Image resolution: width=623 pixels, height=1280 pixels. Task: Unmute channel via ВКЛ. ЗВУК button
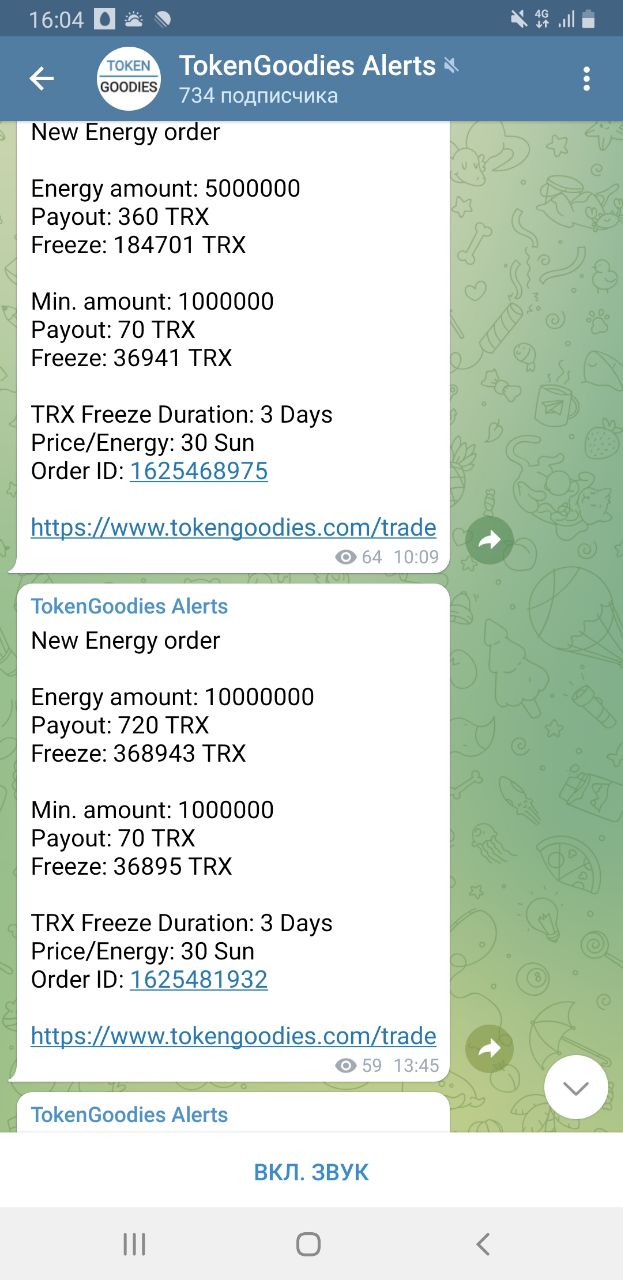click(x=311, y=1171)
